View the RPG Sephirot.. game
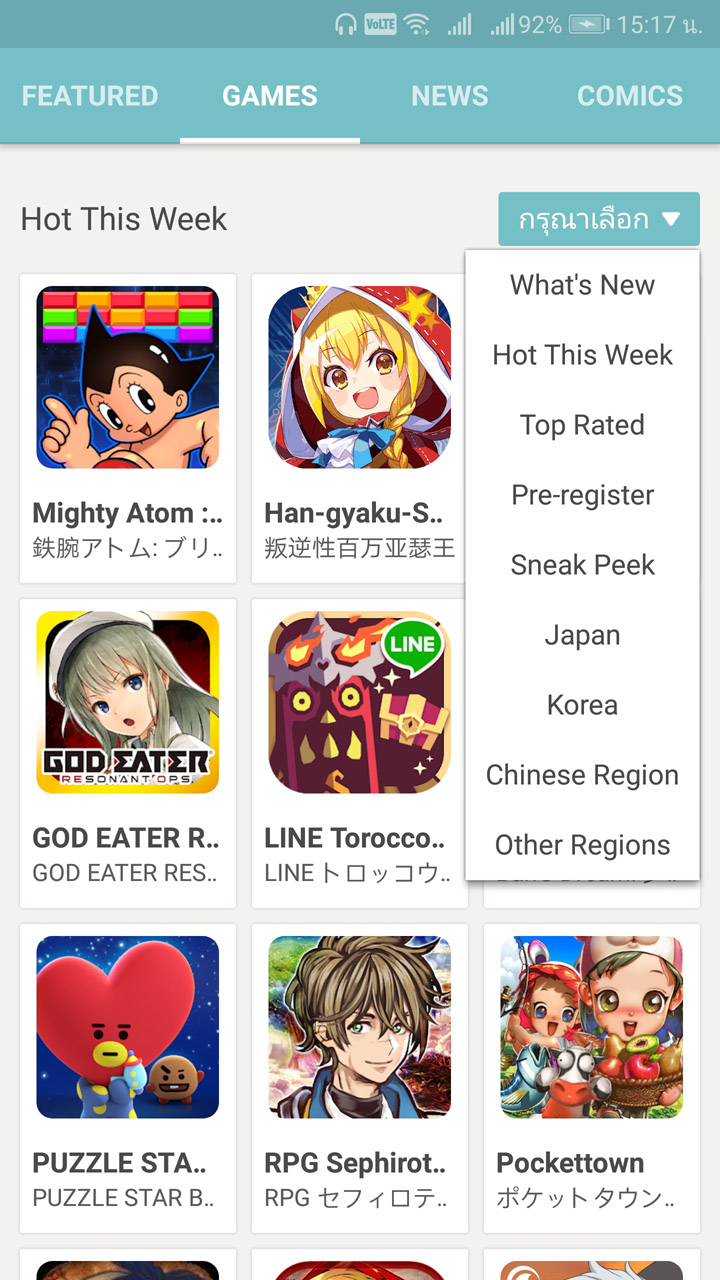This screenshot has height=1280, width=720. coord(359,1076)
